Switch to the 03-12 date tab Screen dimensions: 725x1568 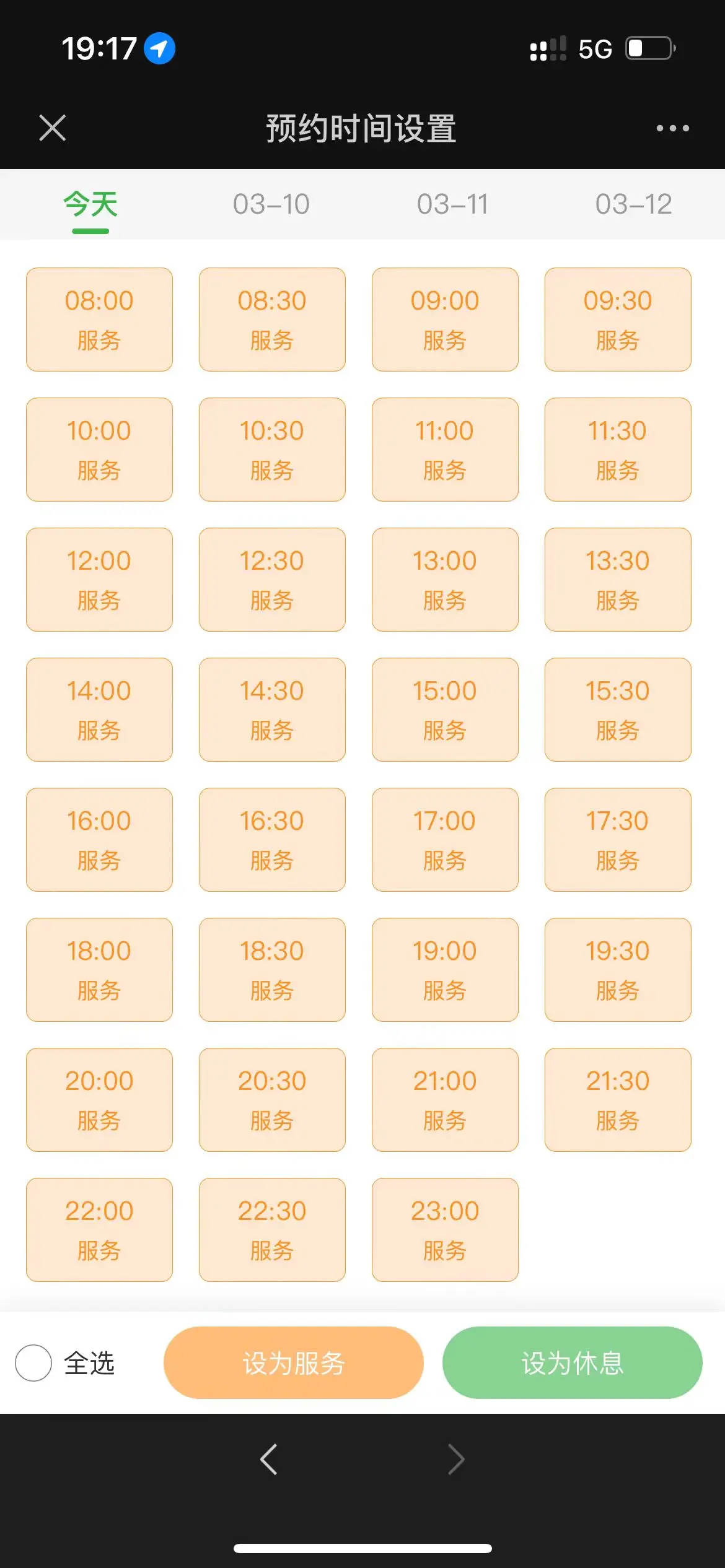click(633, 204)
